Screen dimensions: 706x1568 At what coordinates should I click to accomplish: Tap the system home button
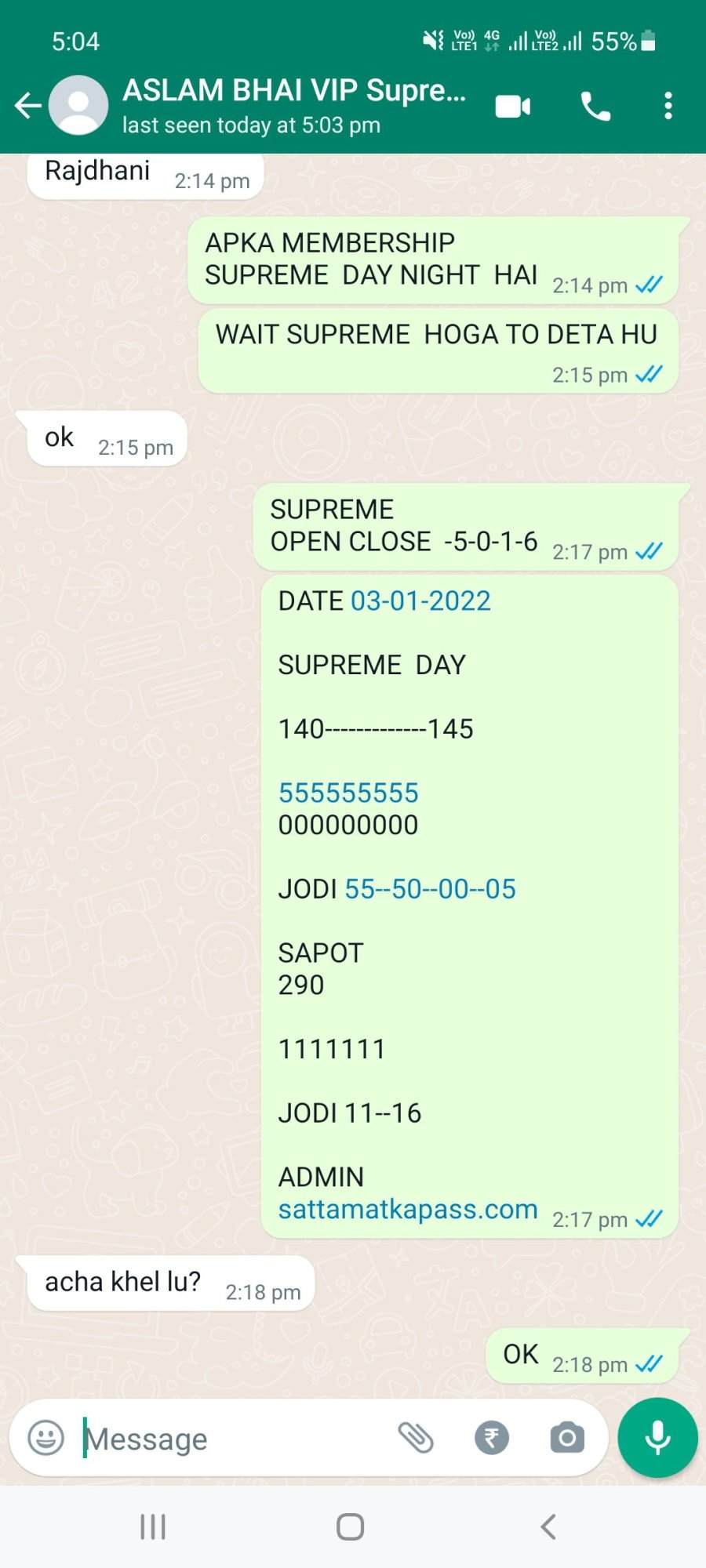pyautogui.click(x=350, y=1526)
